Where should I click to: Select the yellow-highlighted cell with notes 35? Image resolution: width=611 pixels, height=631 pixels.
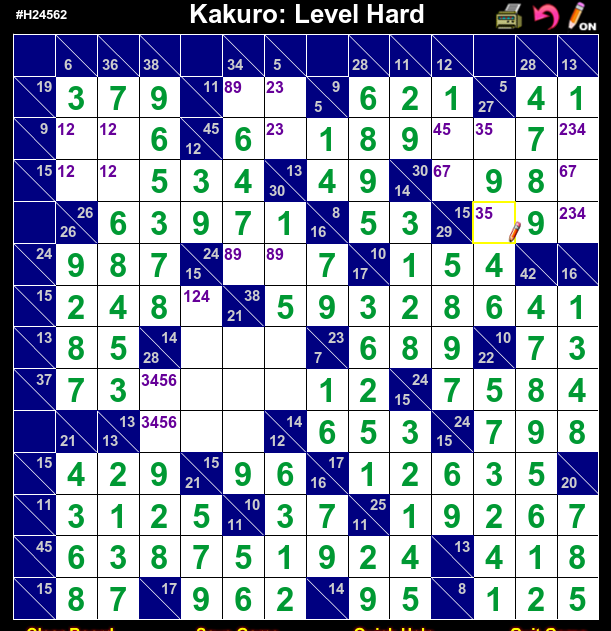[x=493, y=222]
